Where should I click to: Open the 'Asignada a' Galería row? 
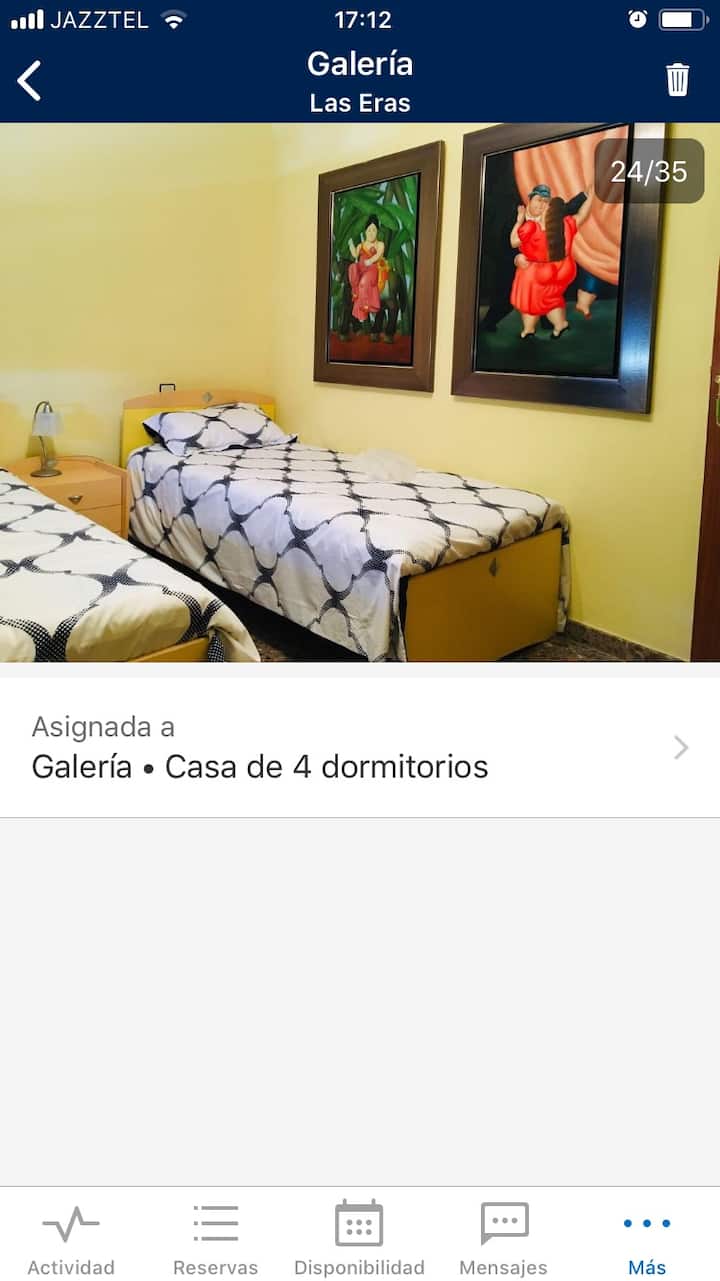coord(360,748)
